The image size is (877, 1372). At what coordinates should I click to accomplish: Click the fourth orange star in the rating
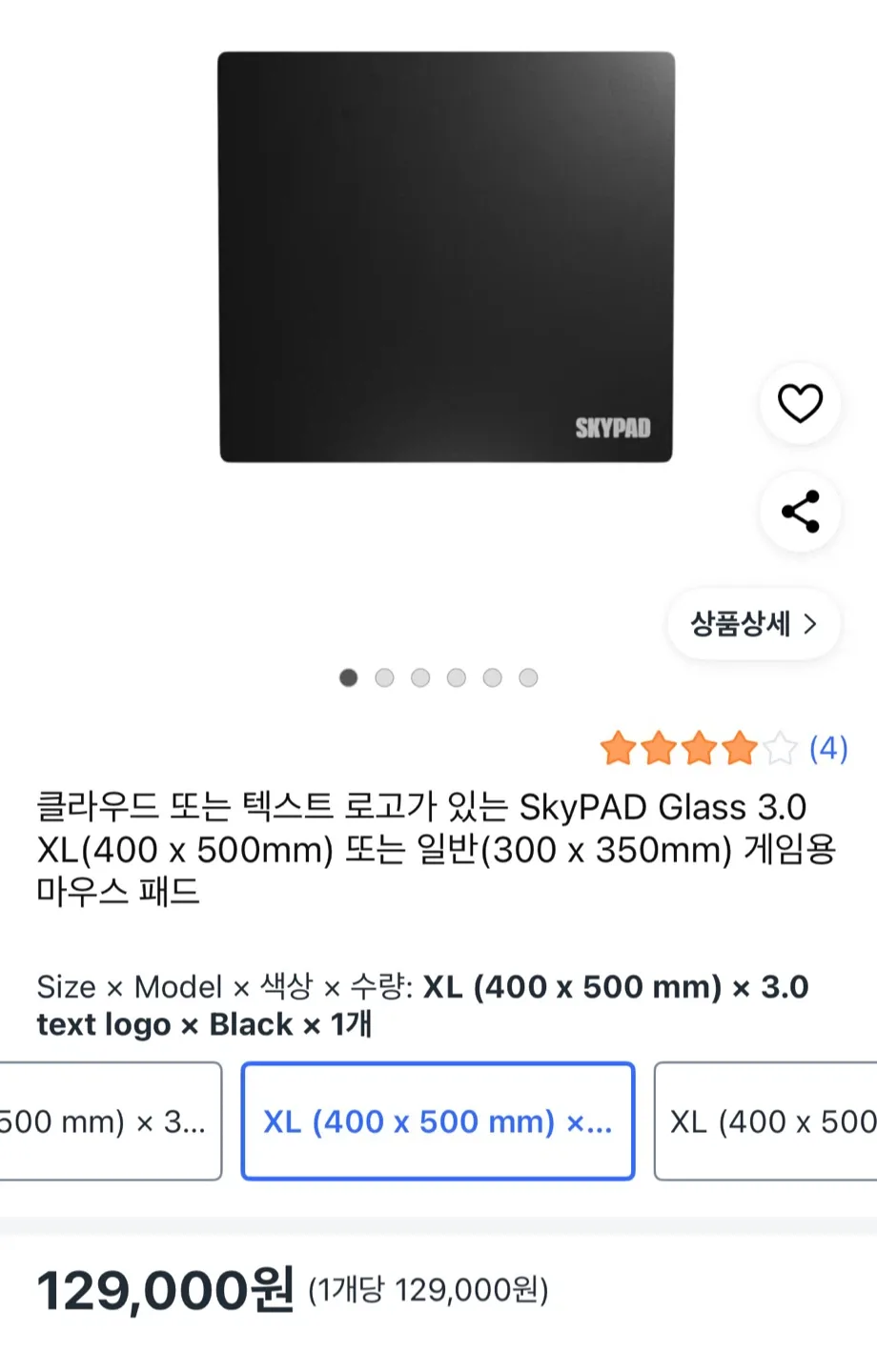740,749
